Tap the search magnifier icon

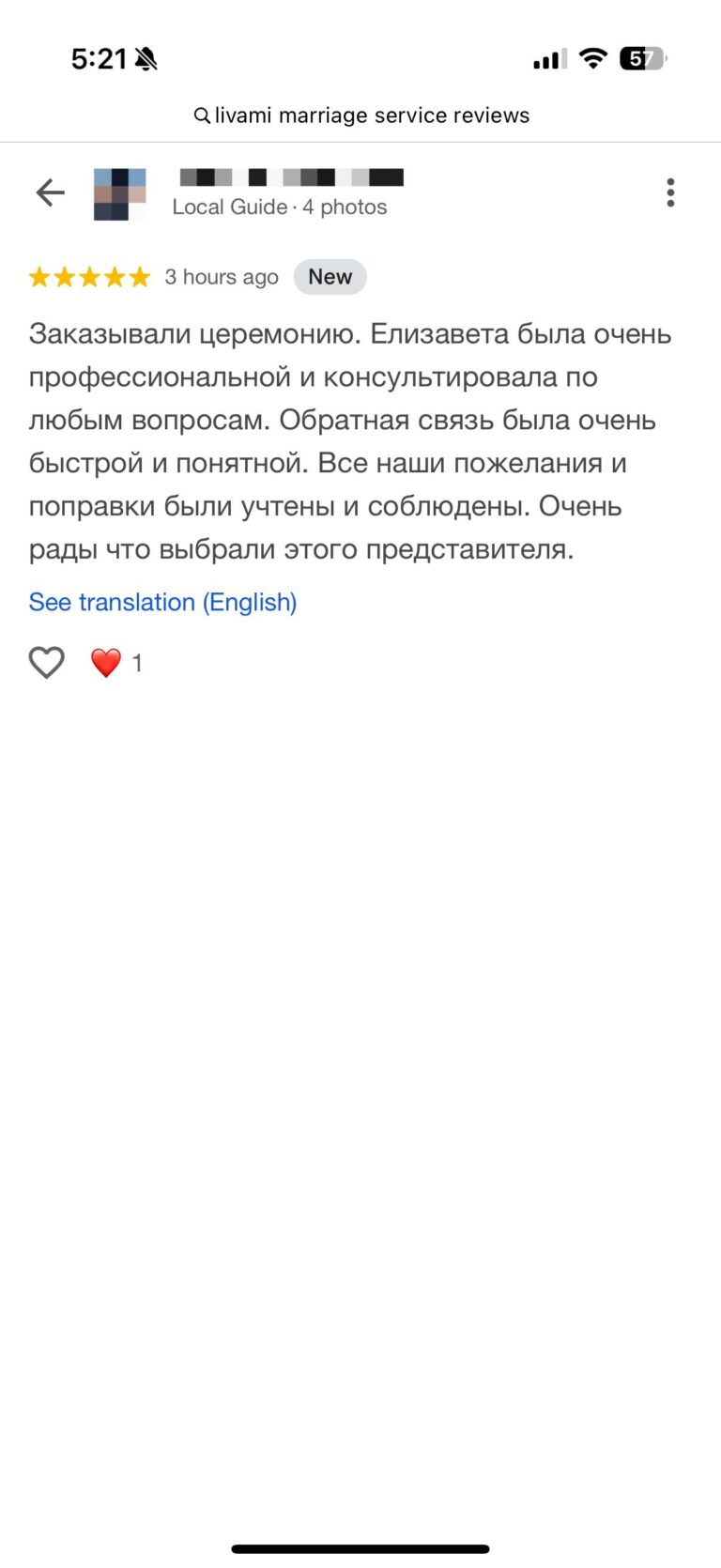[202, 115]
